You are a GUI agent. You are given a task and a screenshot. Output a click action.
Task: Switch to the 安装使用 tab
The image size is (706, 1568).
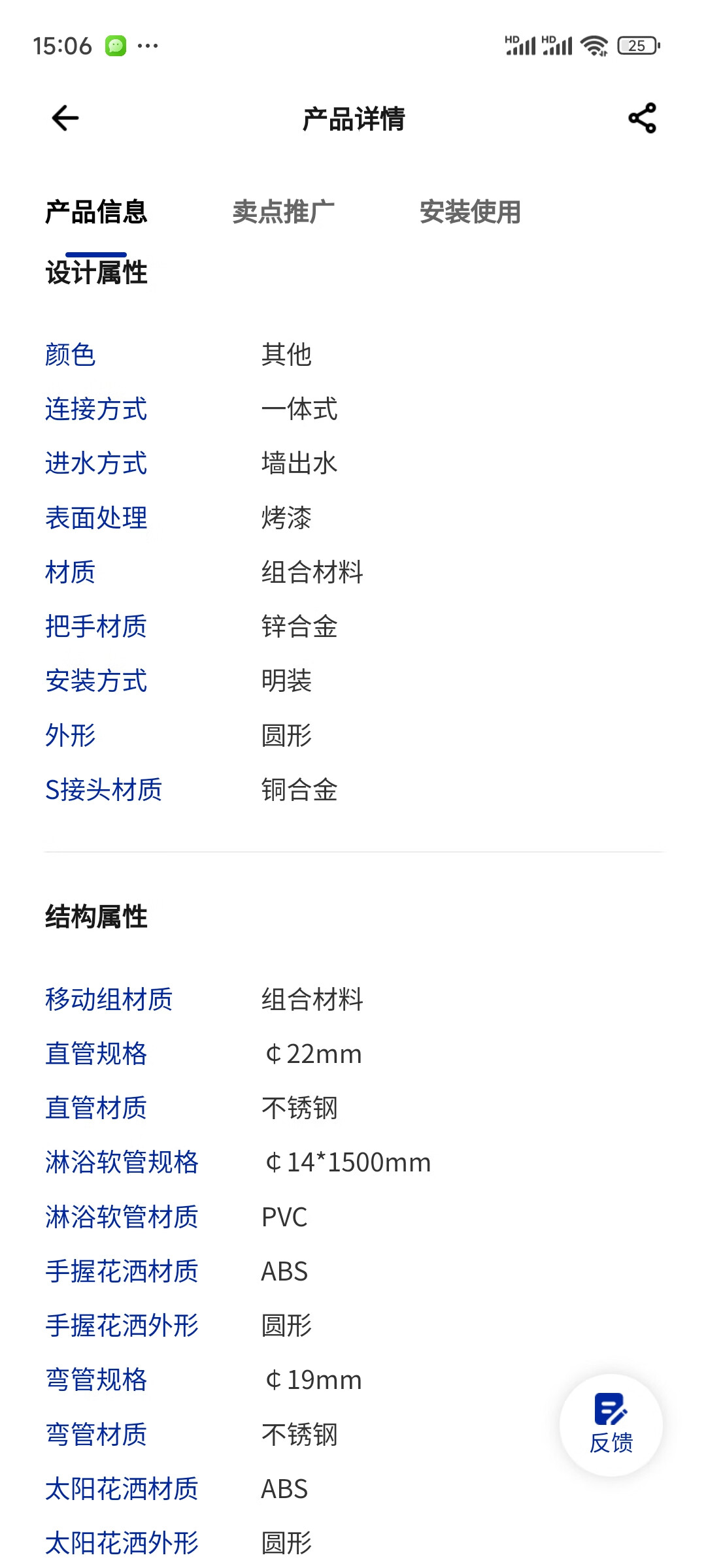[470, 212]
